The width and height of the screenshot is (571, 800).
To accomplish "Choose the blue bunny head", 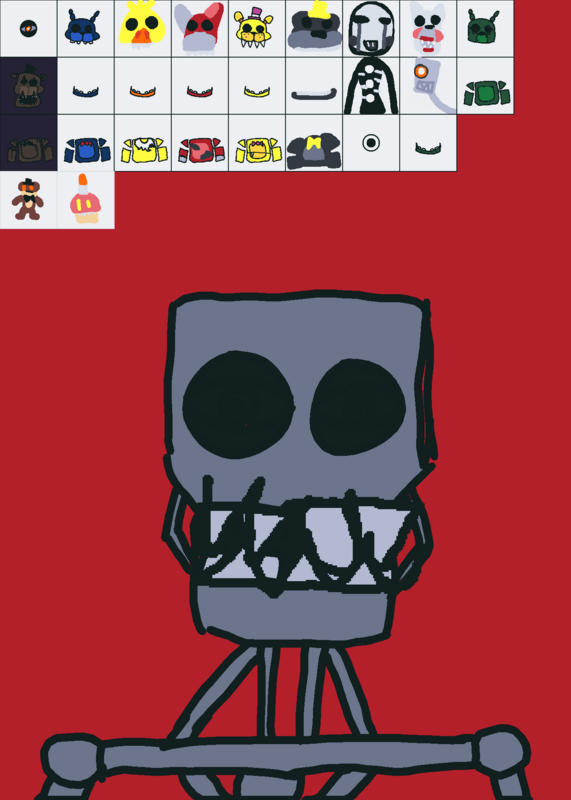I will [x=86, y=29].
